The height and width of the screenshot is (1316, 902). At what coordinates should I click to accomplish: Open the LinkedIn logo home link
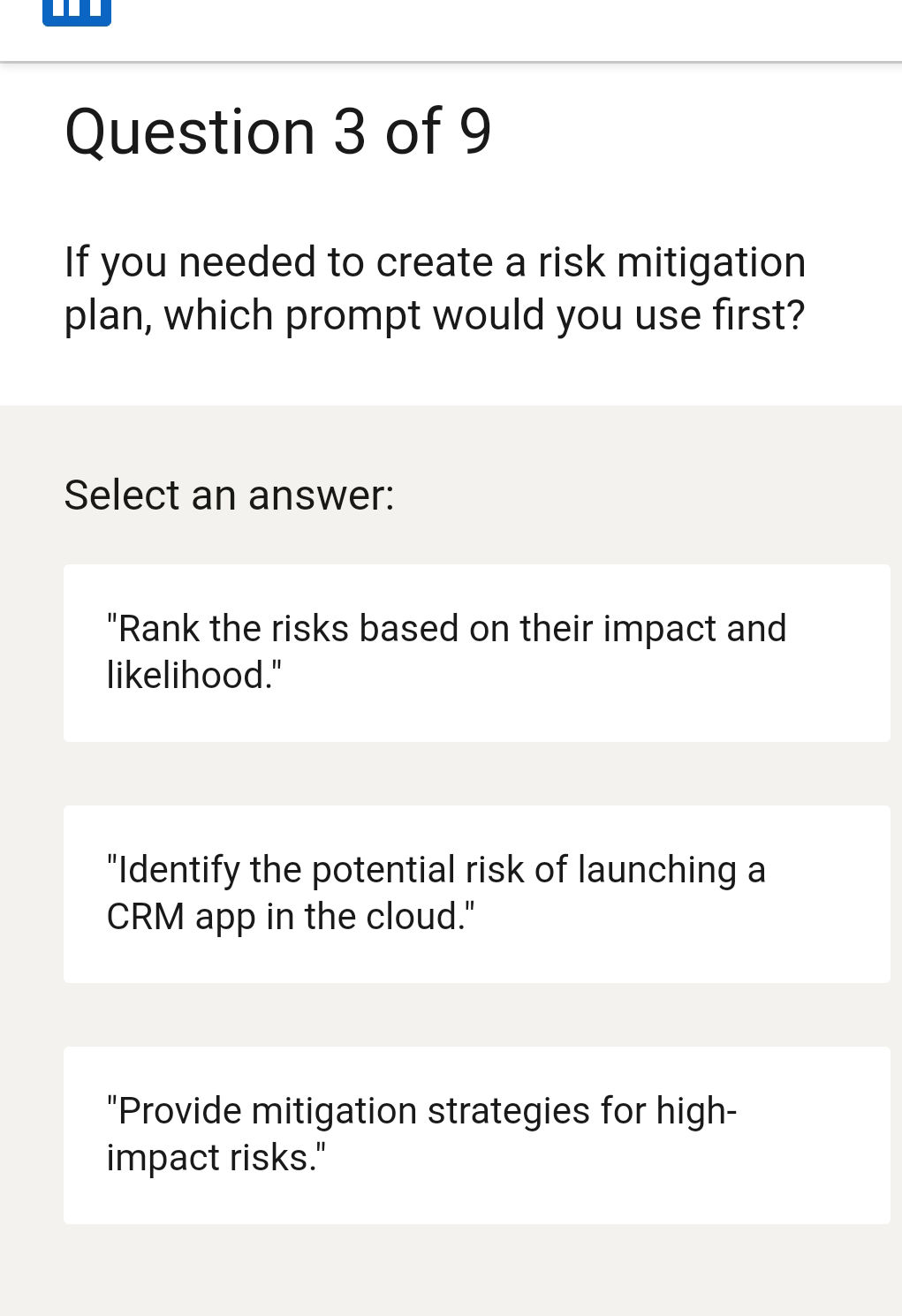[77, 11]
